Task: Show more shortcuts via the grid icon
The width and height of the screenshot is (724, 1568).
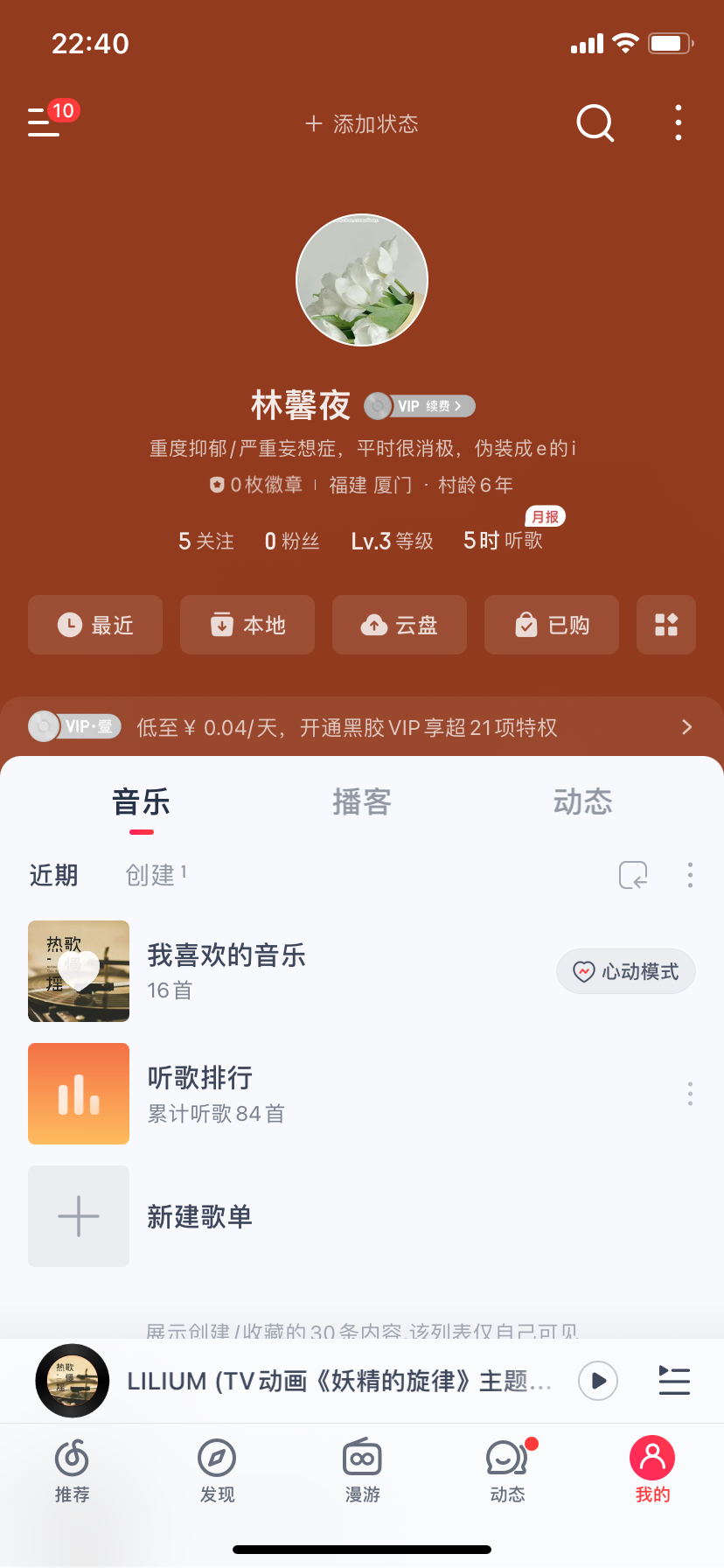Action: click(x=666, y=625)
